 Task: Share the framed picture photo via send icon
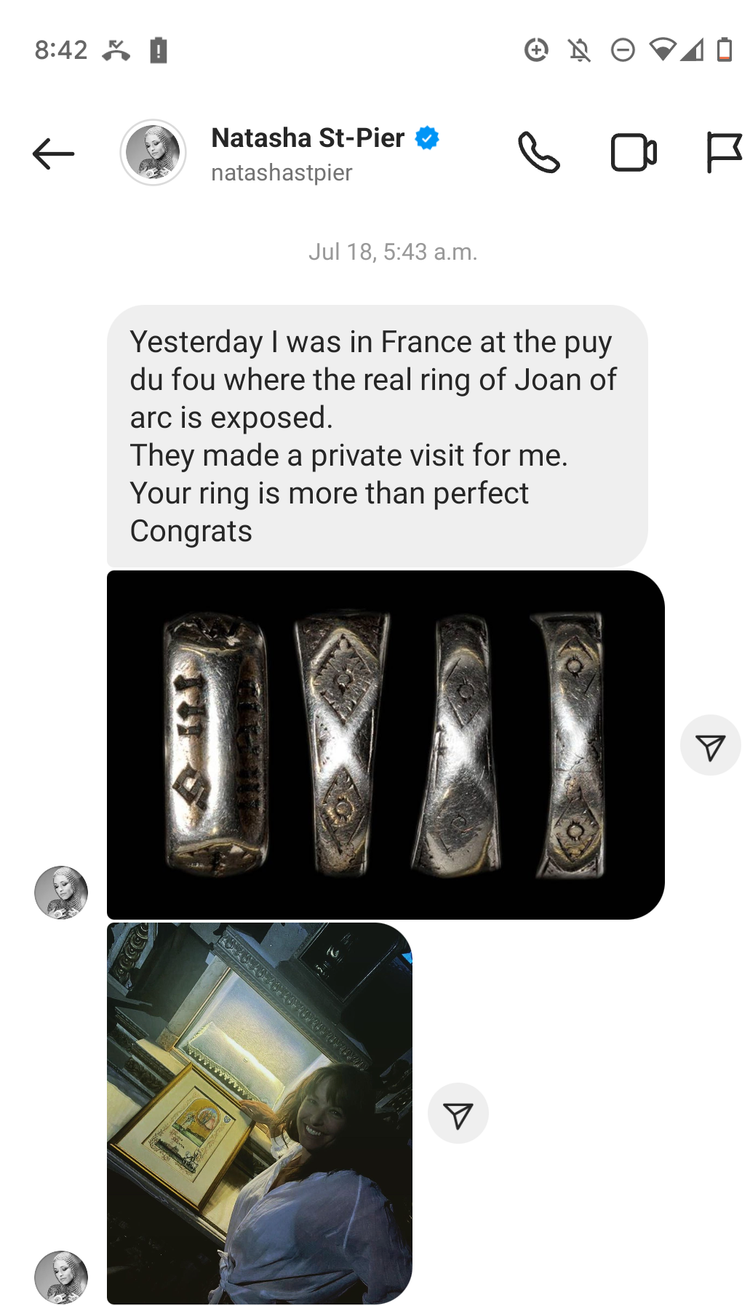(x=458, y=1112)
